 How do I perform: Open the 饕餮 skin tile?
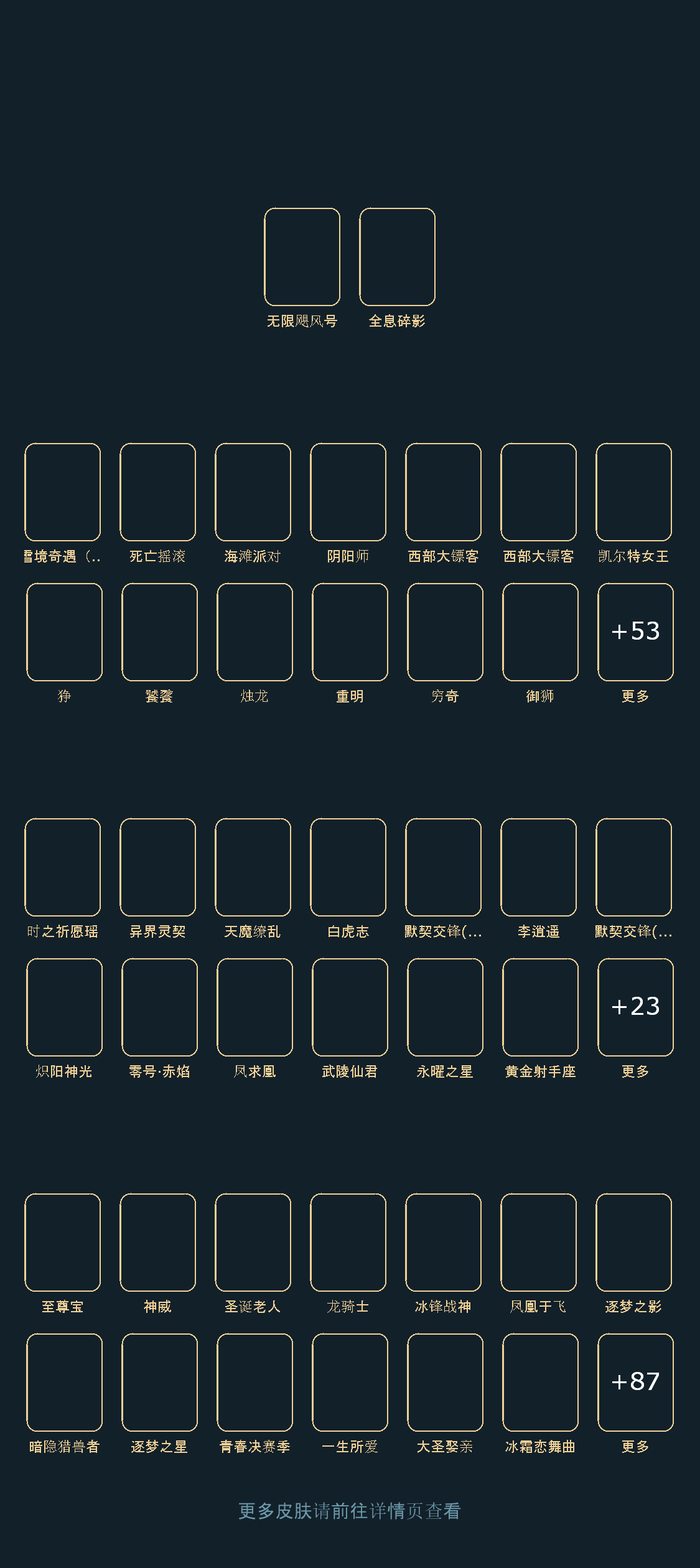(159, 632)
